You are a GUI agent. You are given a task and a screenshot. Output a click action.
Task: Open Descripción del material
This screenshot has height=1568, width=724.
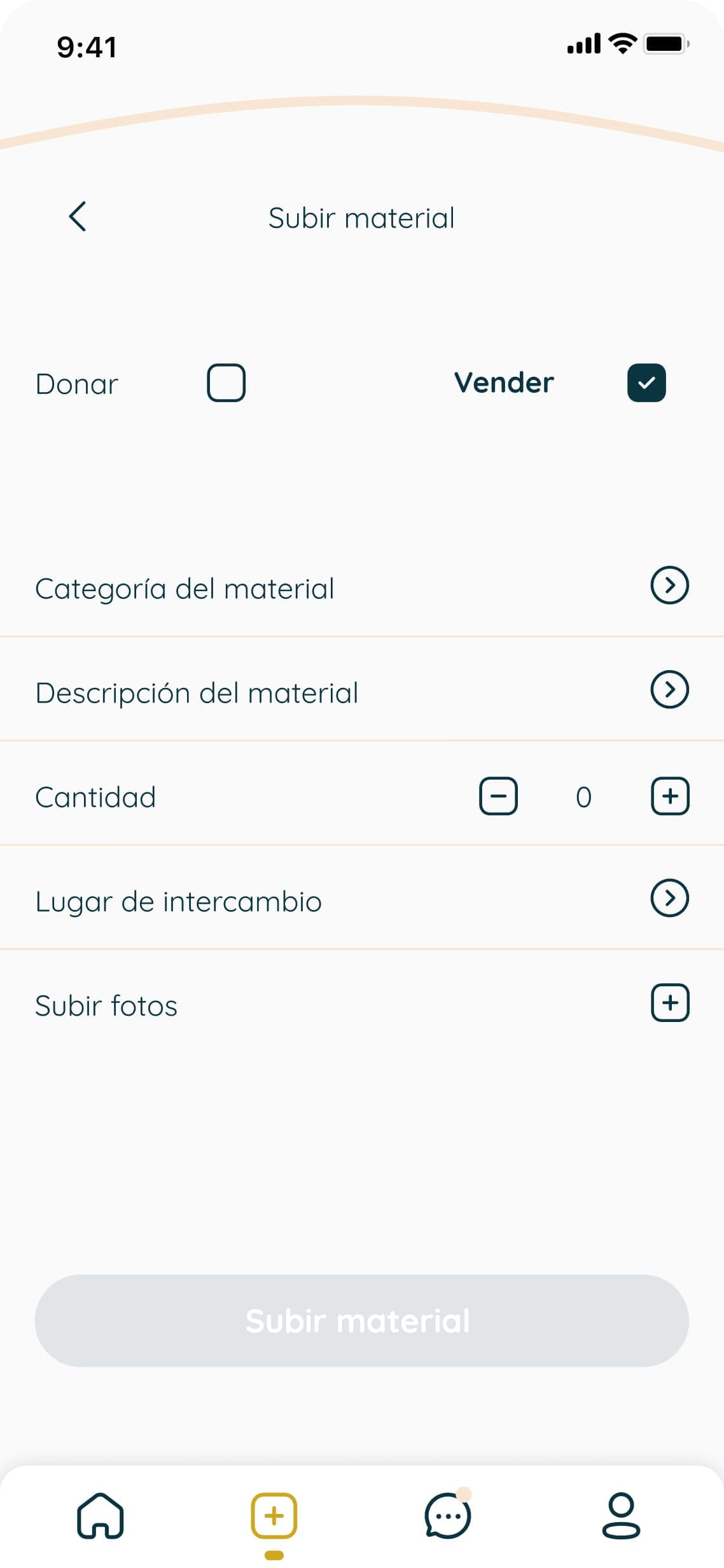(x=669, y=689)
